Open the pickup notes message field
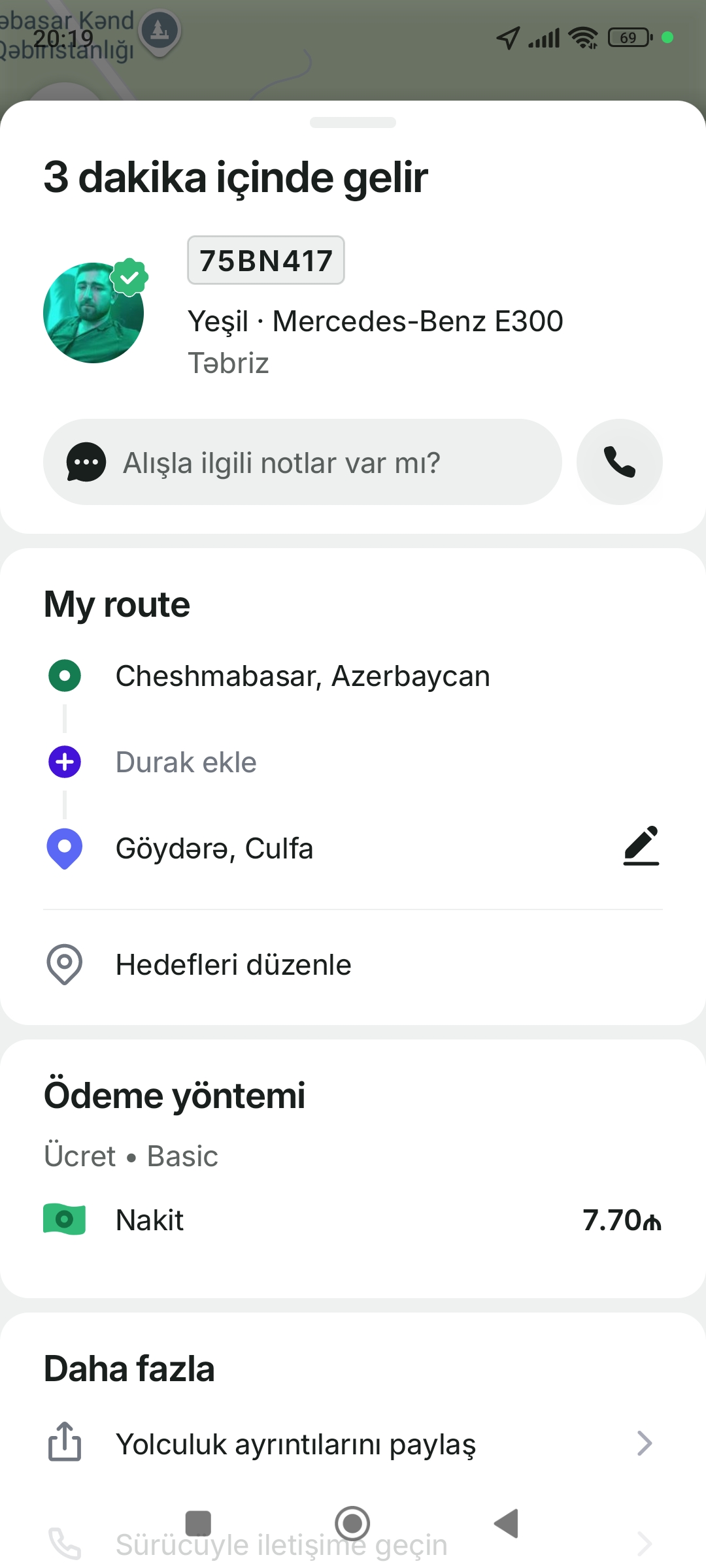This screenshot has height=1568, width=706. coord(302,462)
